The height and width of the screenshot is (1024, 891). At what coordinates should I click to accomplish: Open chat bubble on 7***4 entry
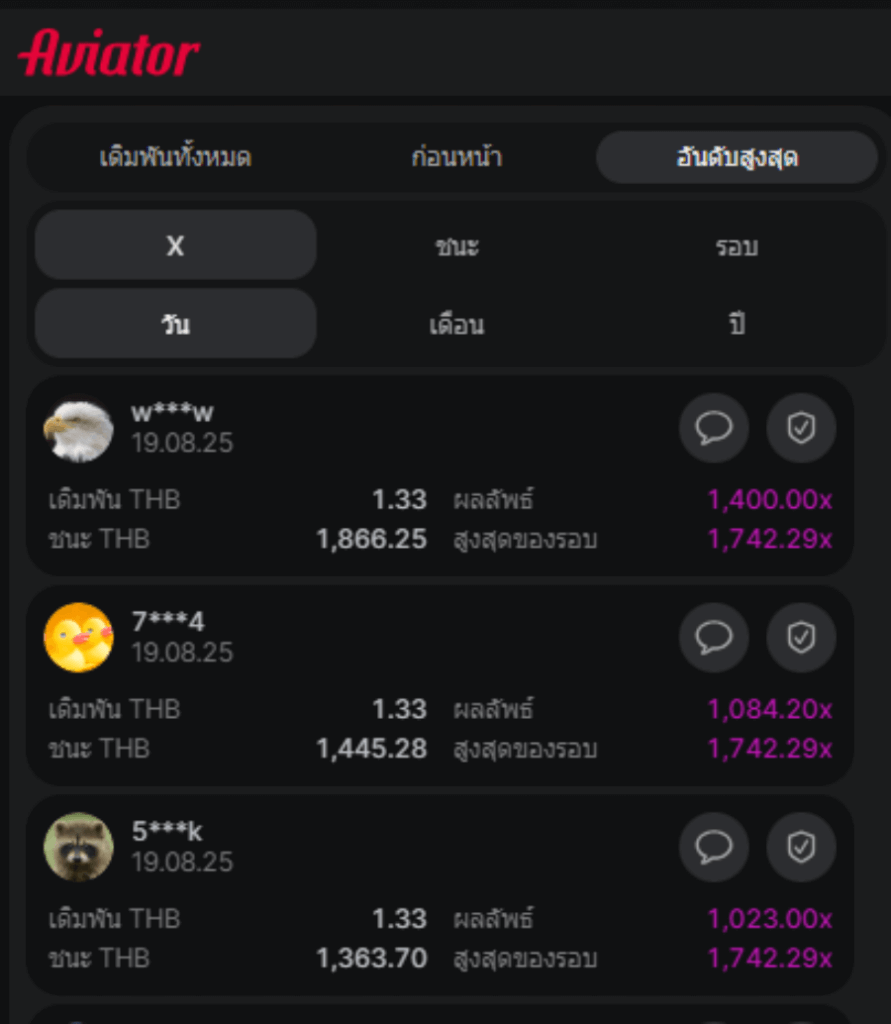point(714,637)
